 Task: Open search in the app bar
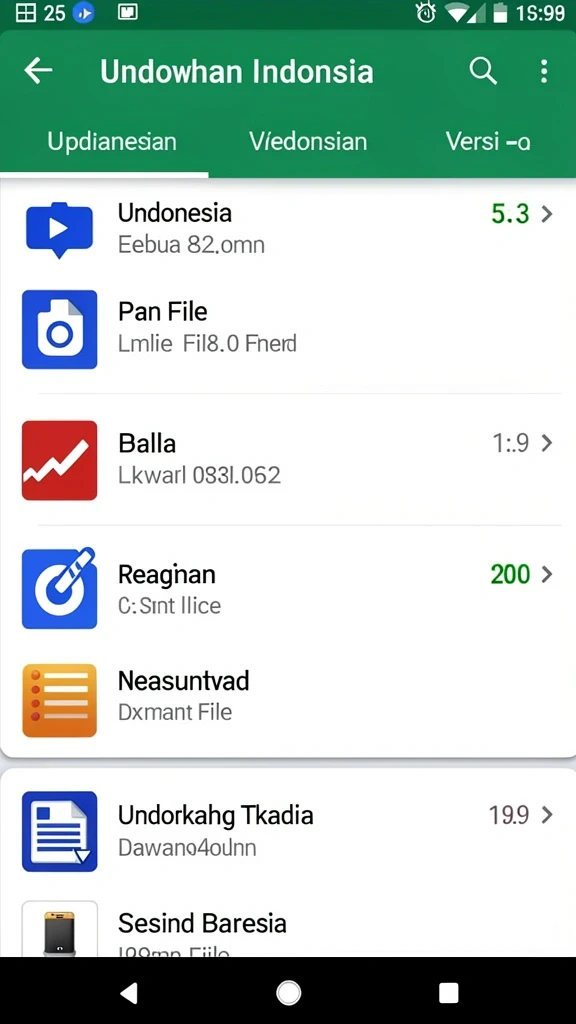pos(483,71)
